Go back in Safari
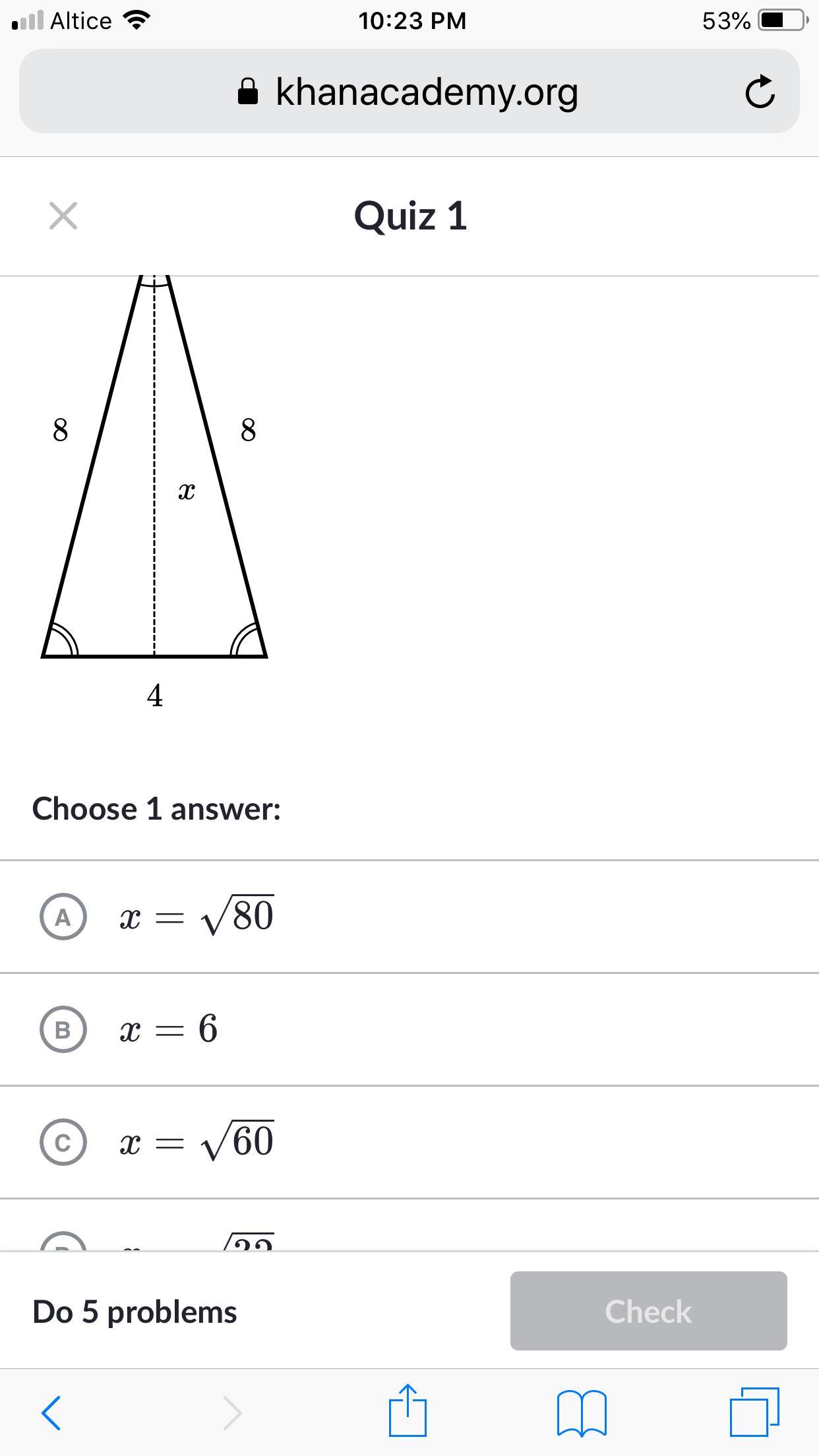 coord(51,1412)
